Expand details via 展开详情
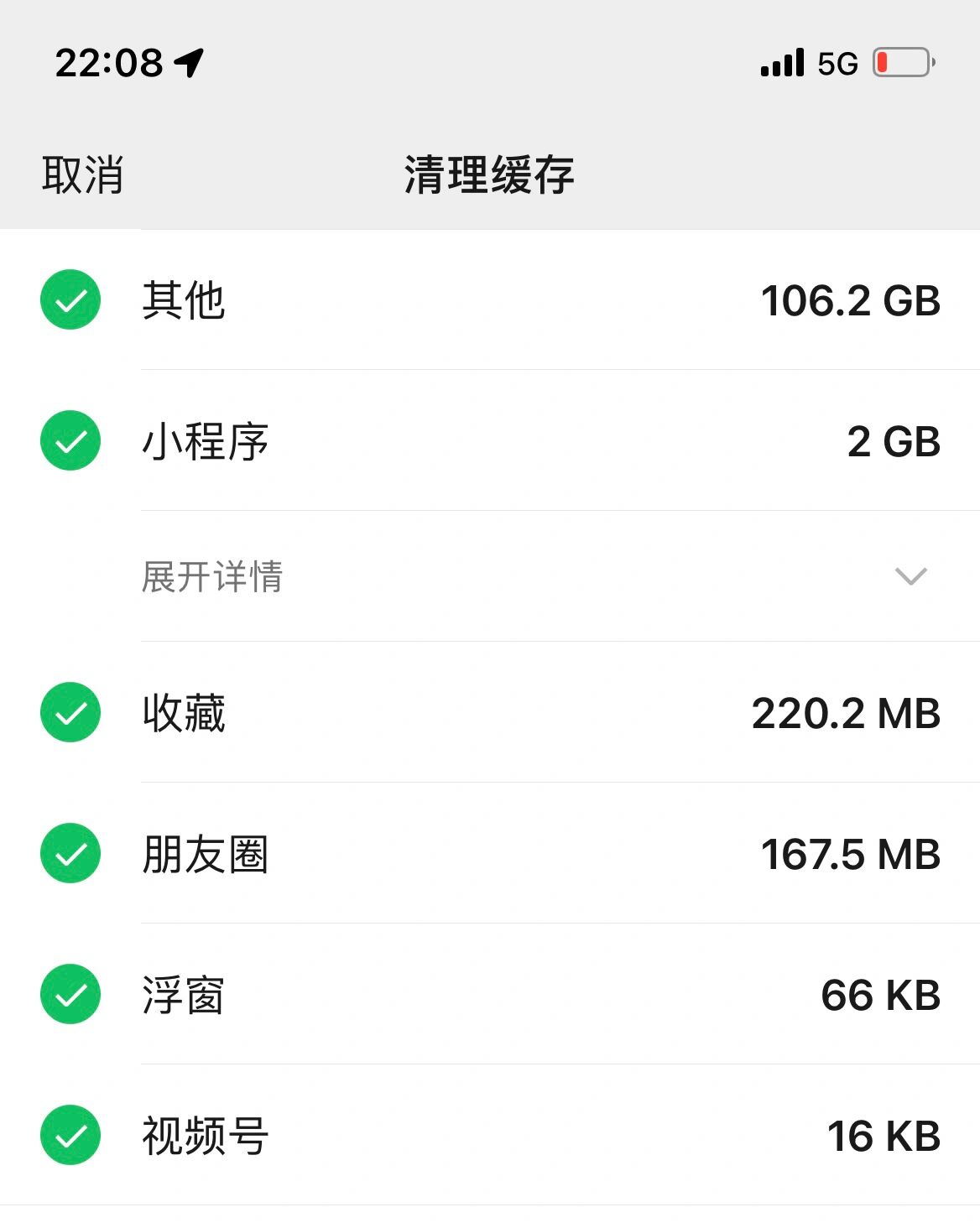The width and height of the screenshot is (980, 1228). point(214,577)
